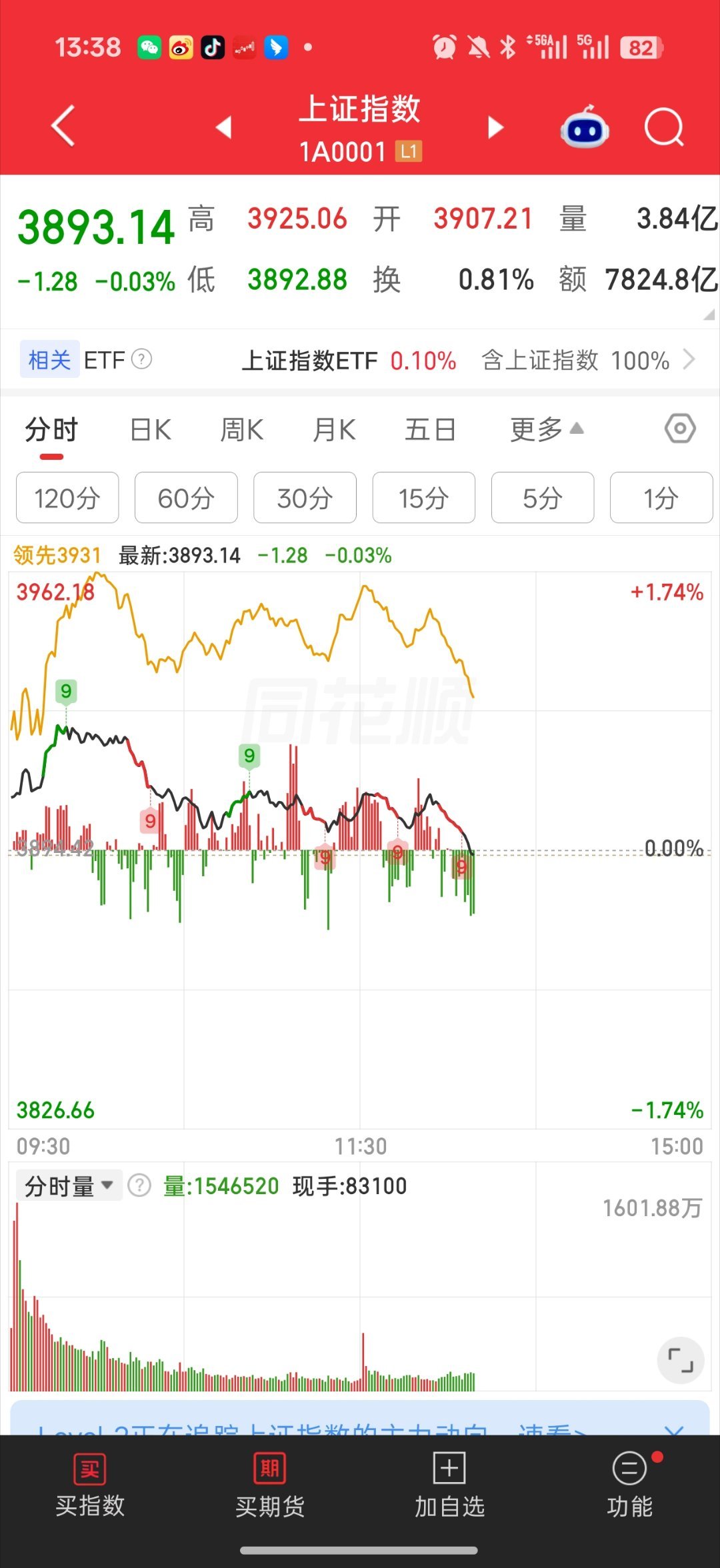Image resolution: width=720 pixels, height=1568 pixels.
Task: Go back using the top-left arrow
Action: [x=63, y=126]
